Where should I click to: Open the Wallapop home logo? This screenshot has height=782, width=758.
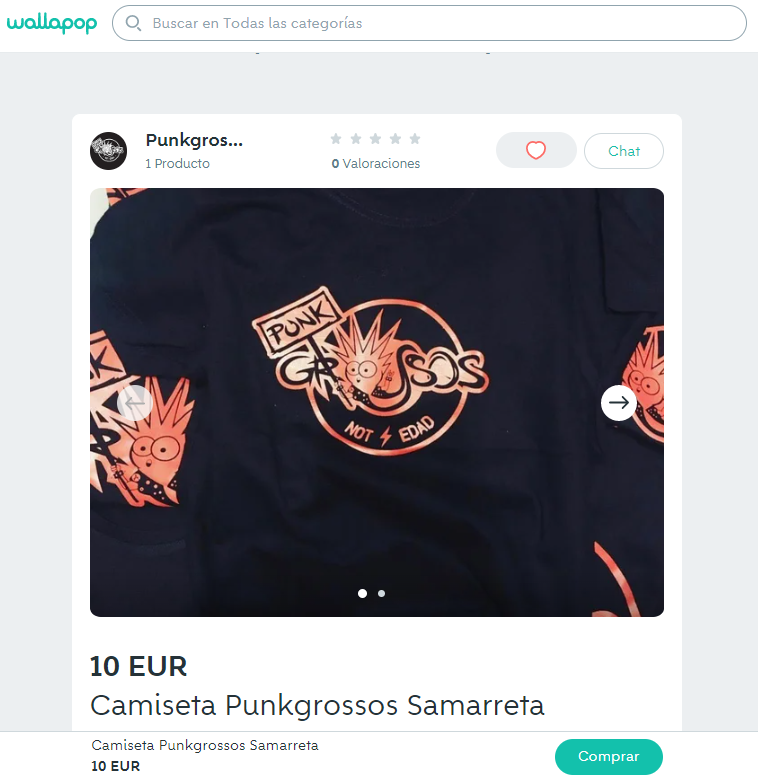[x=52, y=23]
